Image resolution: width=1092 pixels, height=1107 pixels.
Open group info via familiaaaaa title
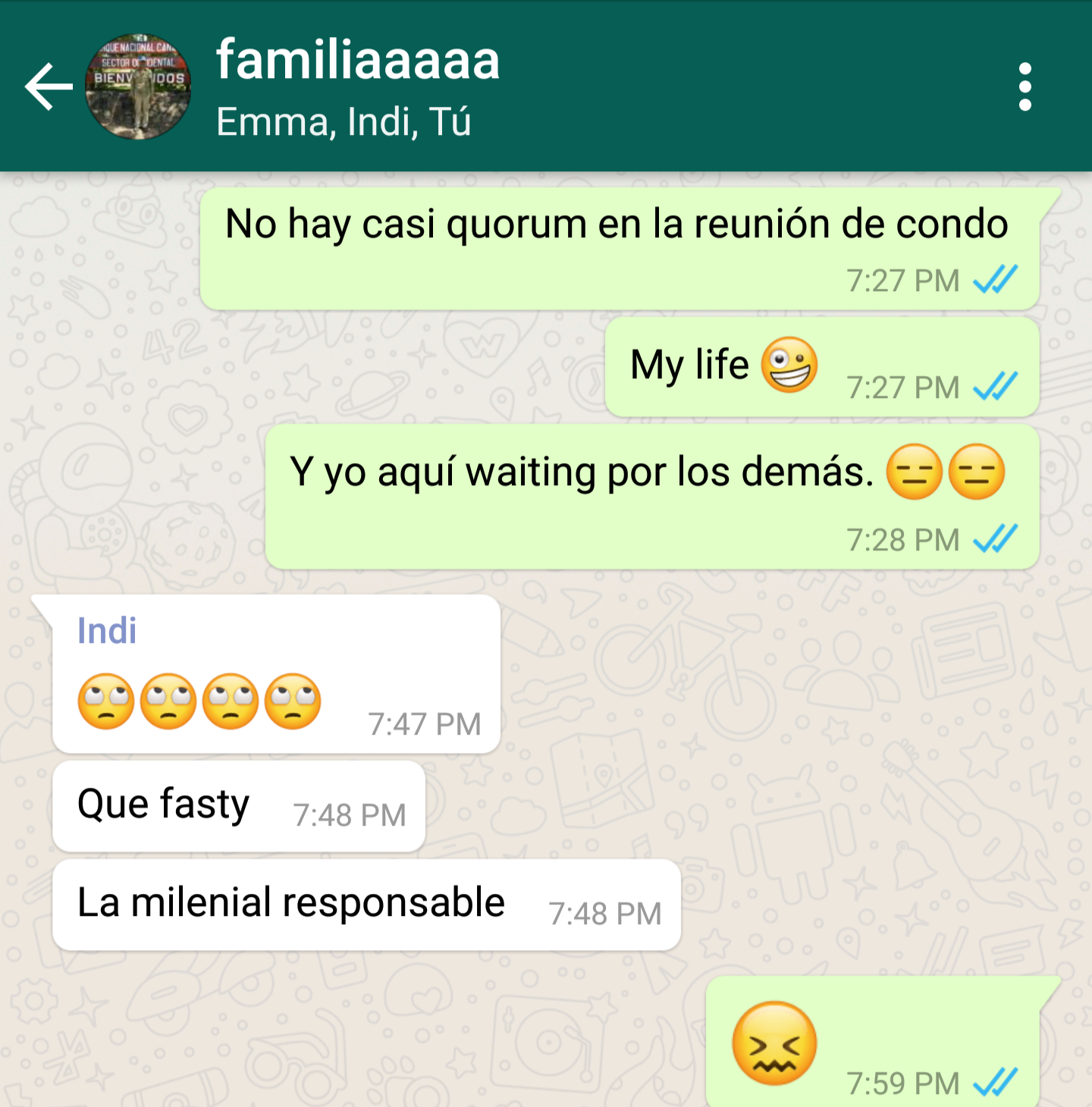(x=358, y=61)
